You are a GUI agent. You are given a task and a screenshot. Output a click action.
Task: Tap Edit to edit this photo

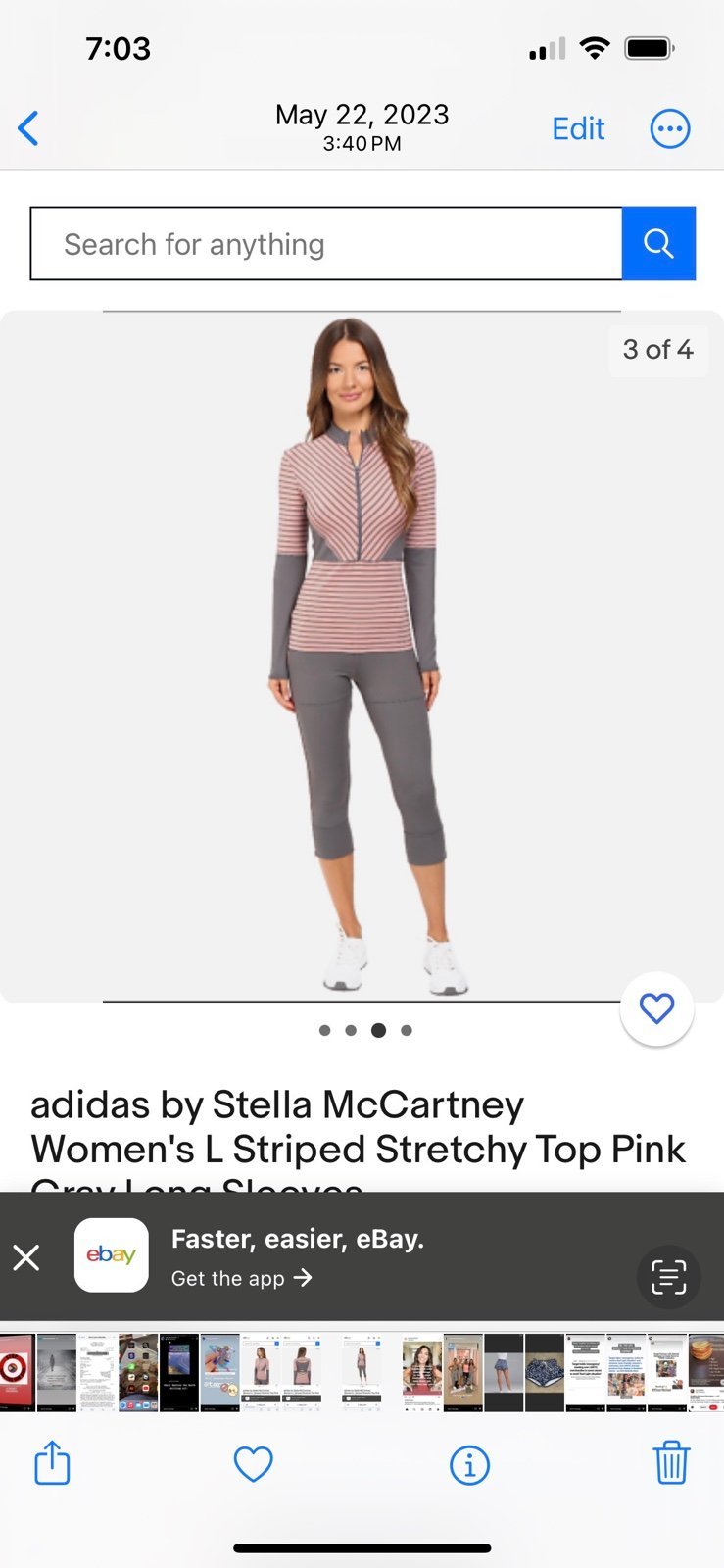click(578, 128)
